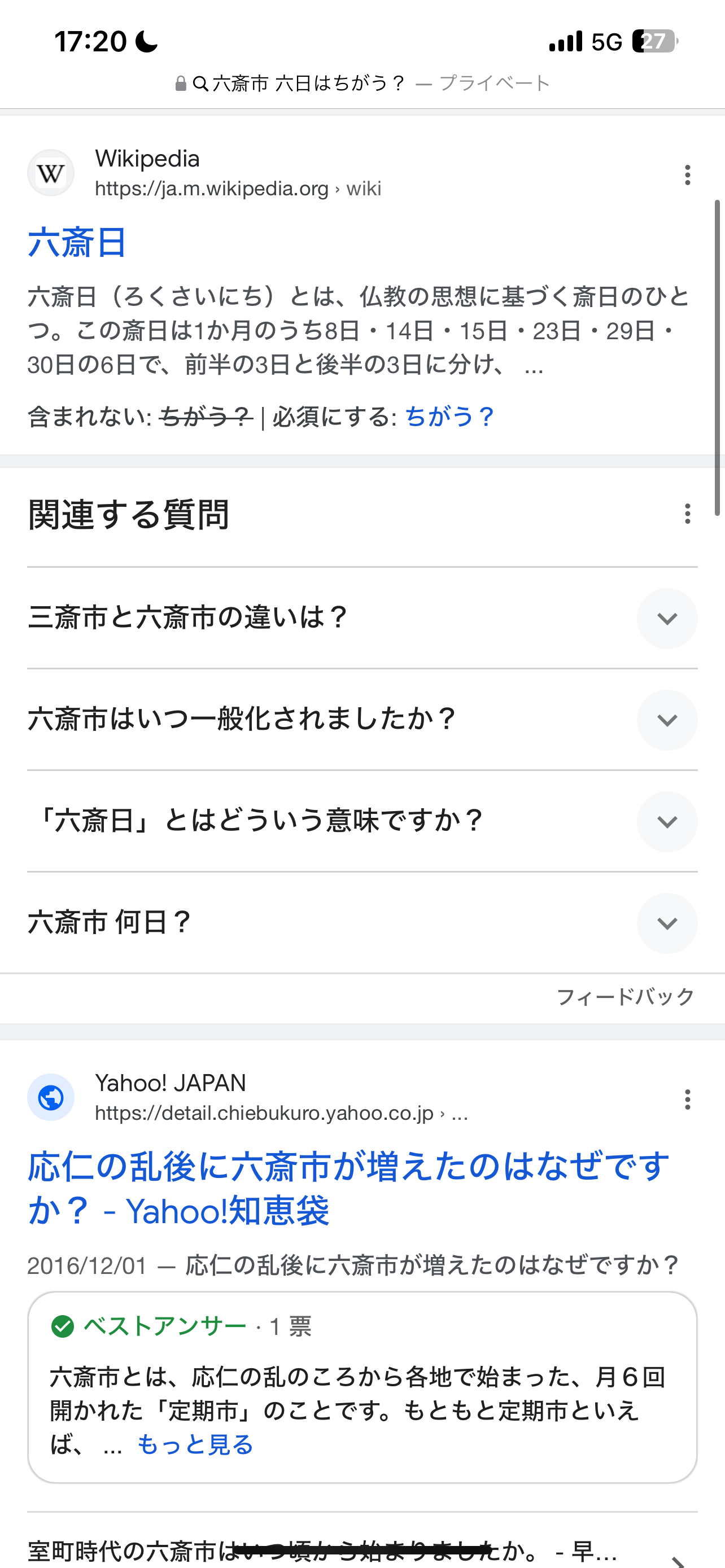Tap もっと見る in the best answer
Screen dimensions: 725x1568
coord(195,1444)
